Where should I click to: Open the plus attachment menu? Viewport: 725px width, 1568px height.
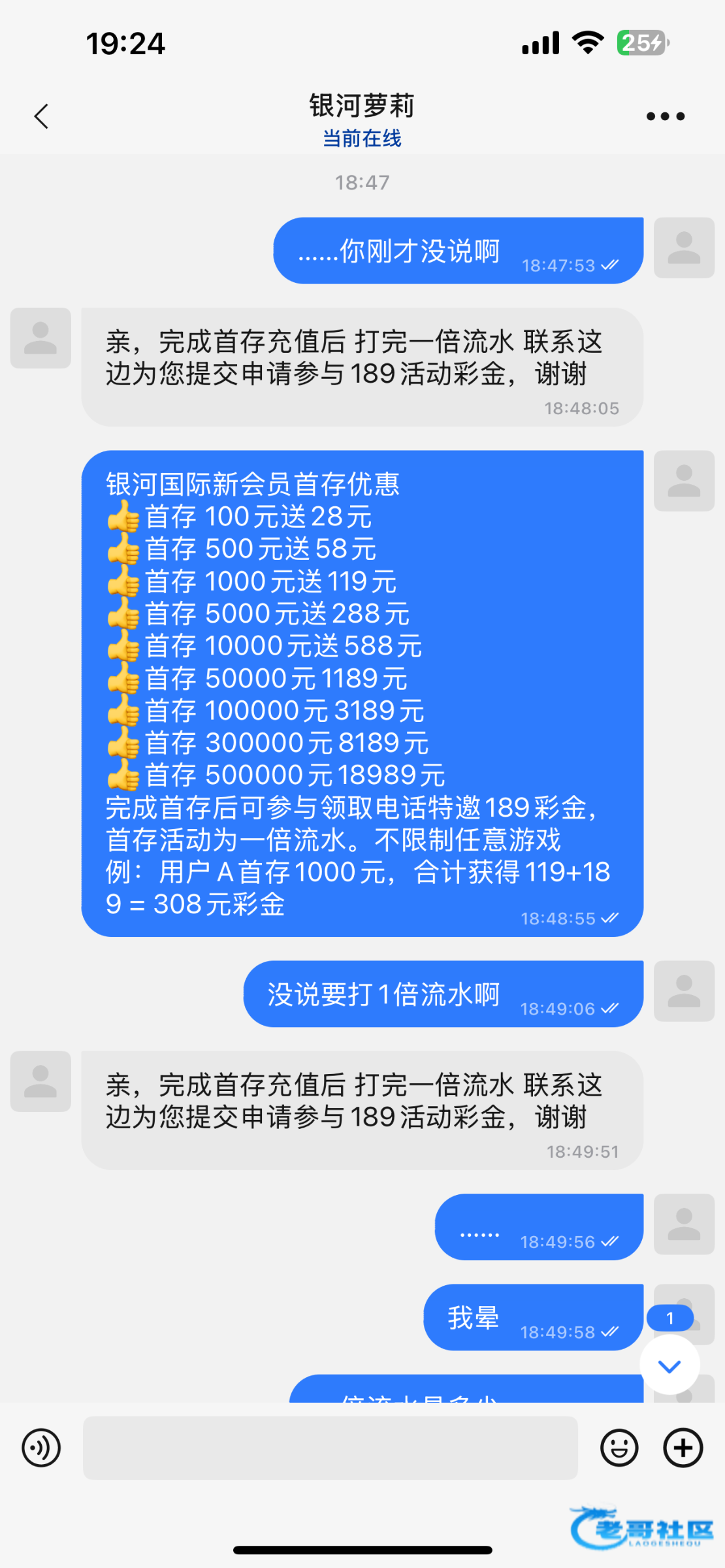click(x=683, y=1448)
